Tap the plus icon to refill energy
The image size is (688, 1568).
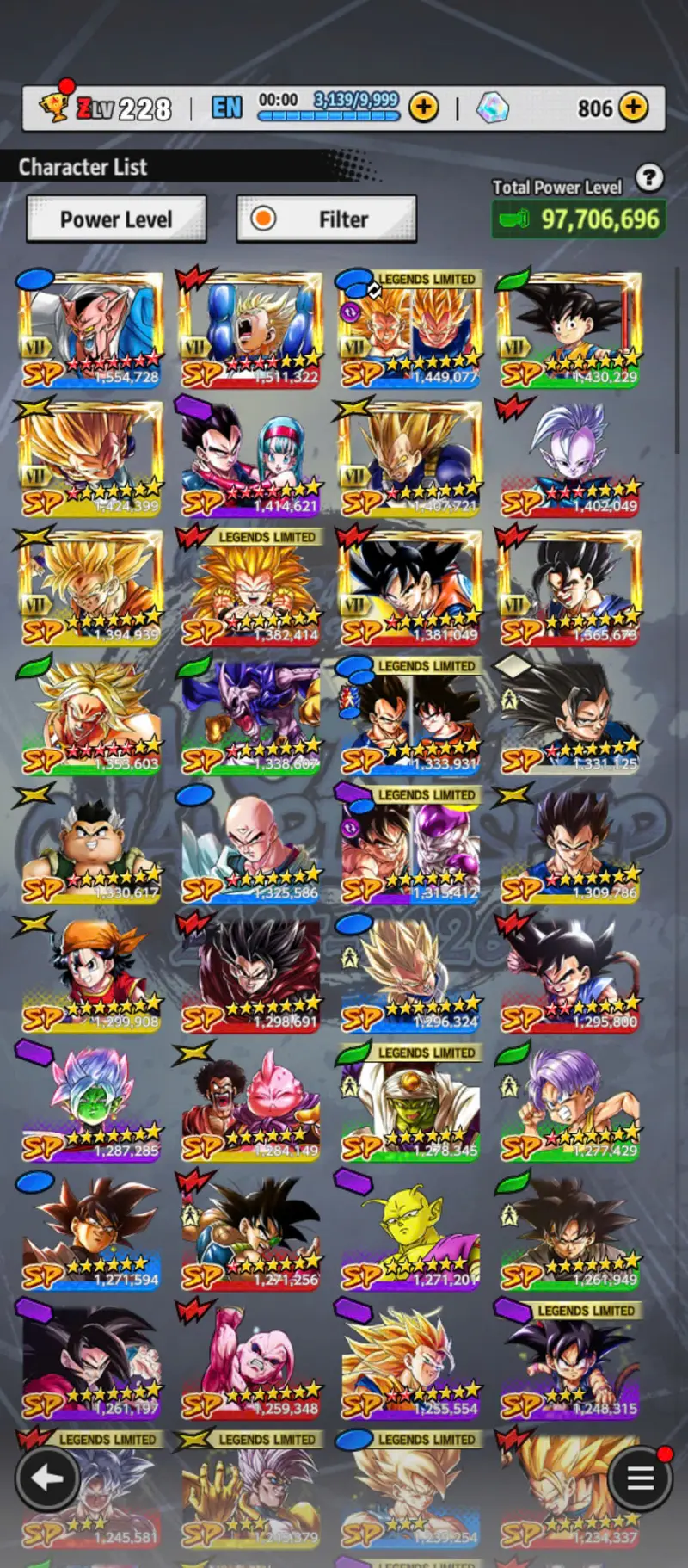click(423, 108)
